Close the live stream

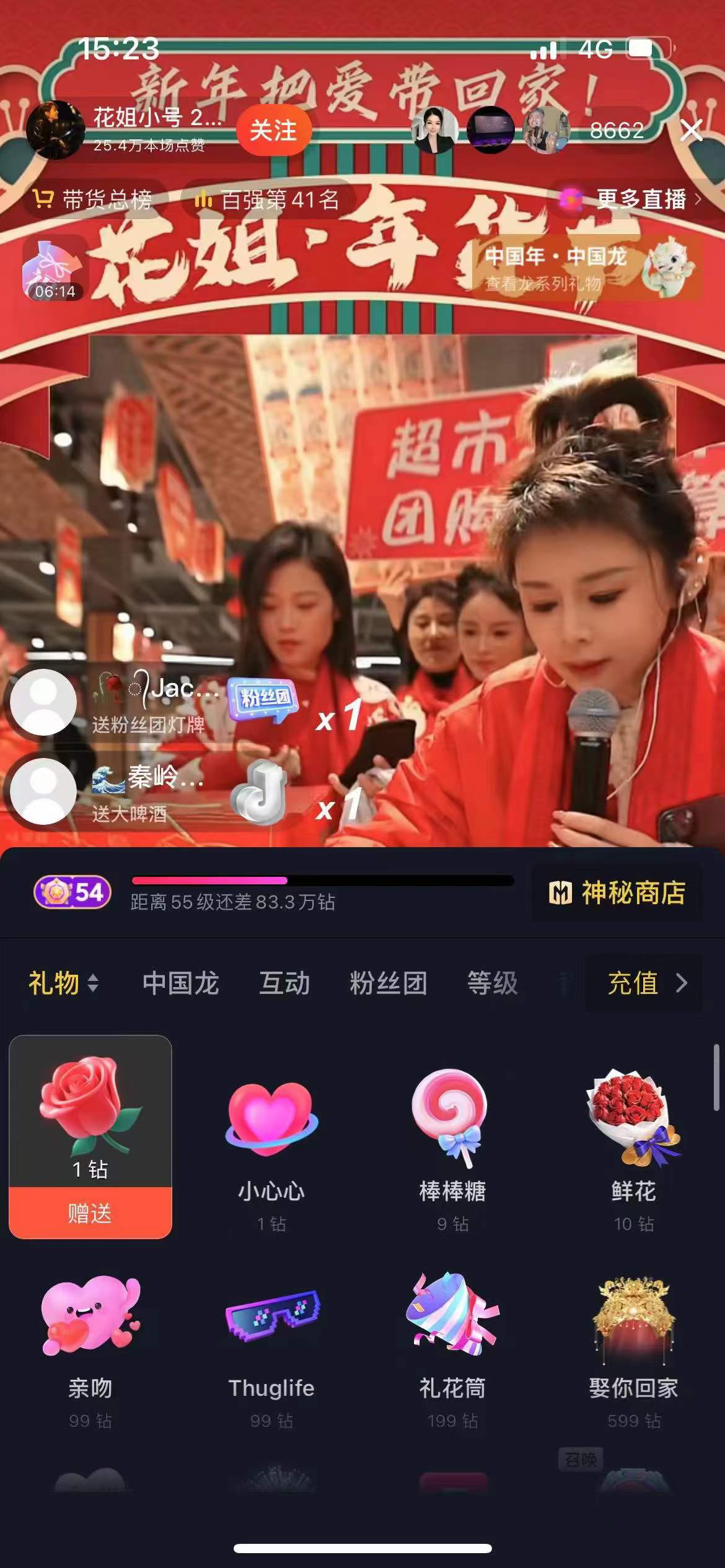(x=691, y=131)
